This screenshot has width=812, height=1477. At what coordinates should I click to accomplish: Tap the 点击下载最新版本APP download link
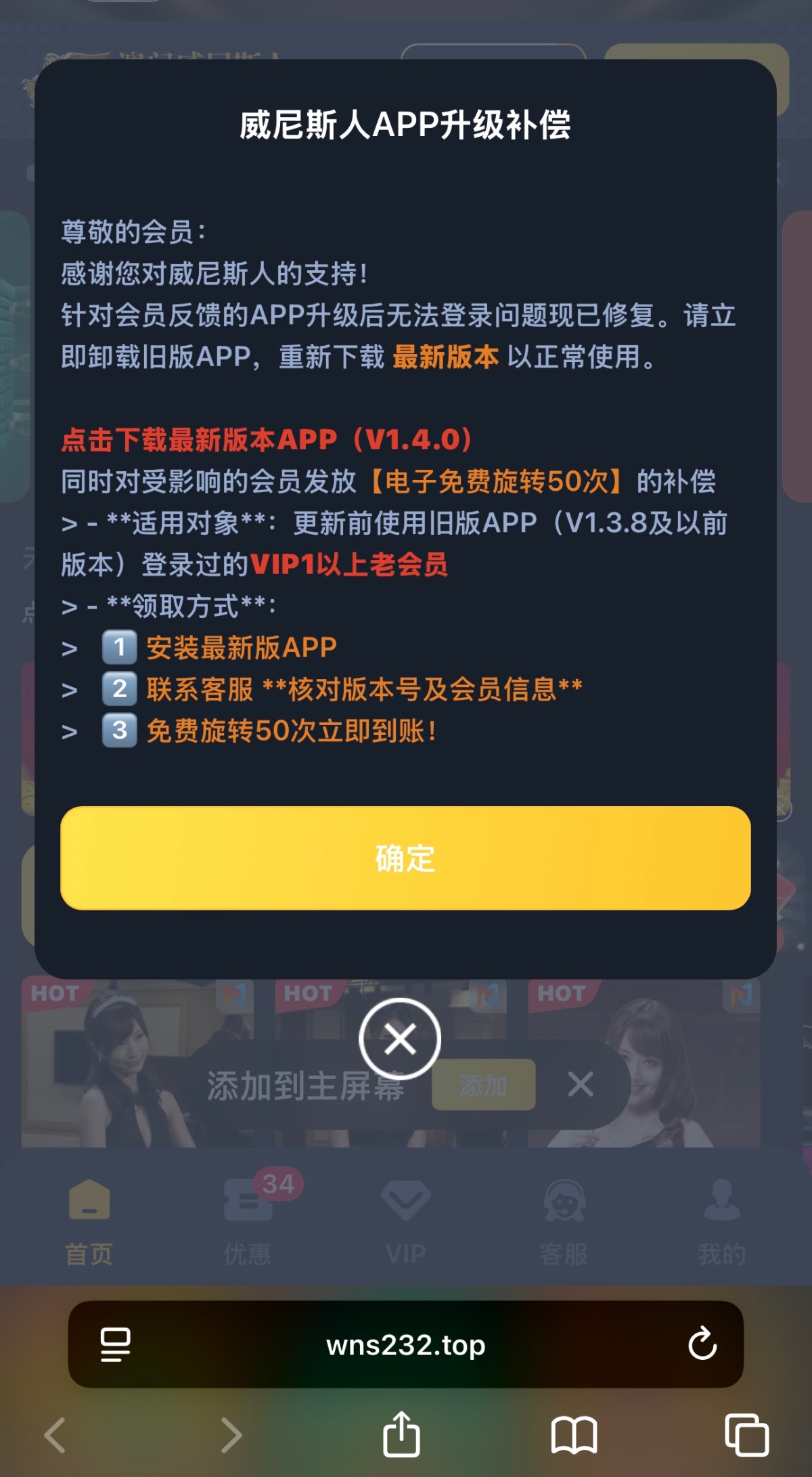coord(266,440)
